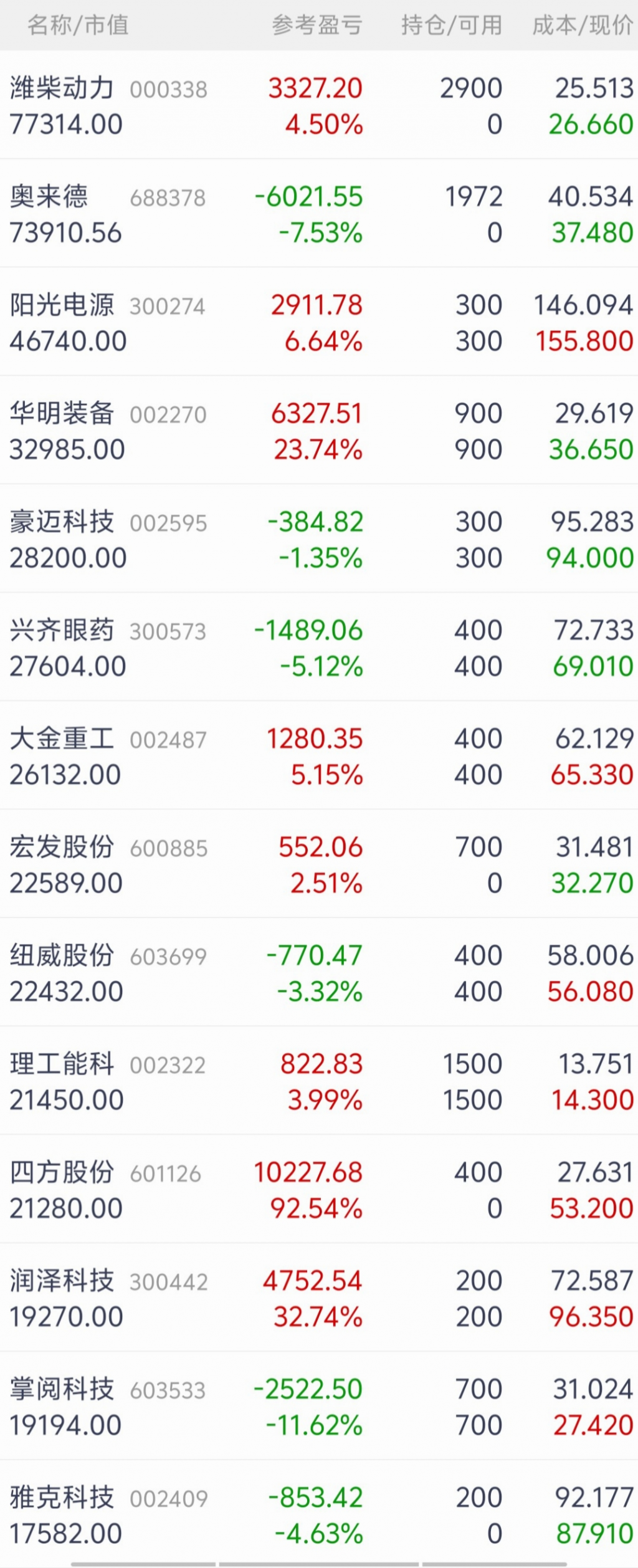View the 宏发股份 position
The width and height of the screenshot is (638, 1568).
pos(319,865)
